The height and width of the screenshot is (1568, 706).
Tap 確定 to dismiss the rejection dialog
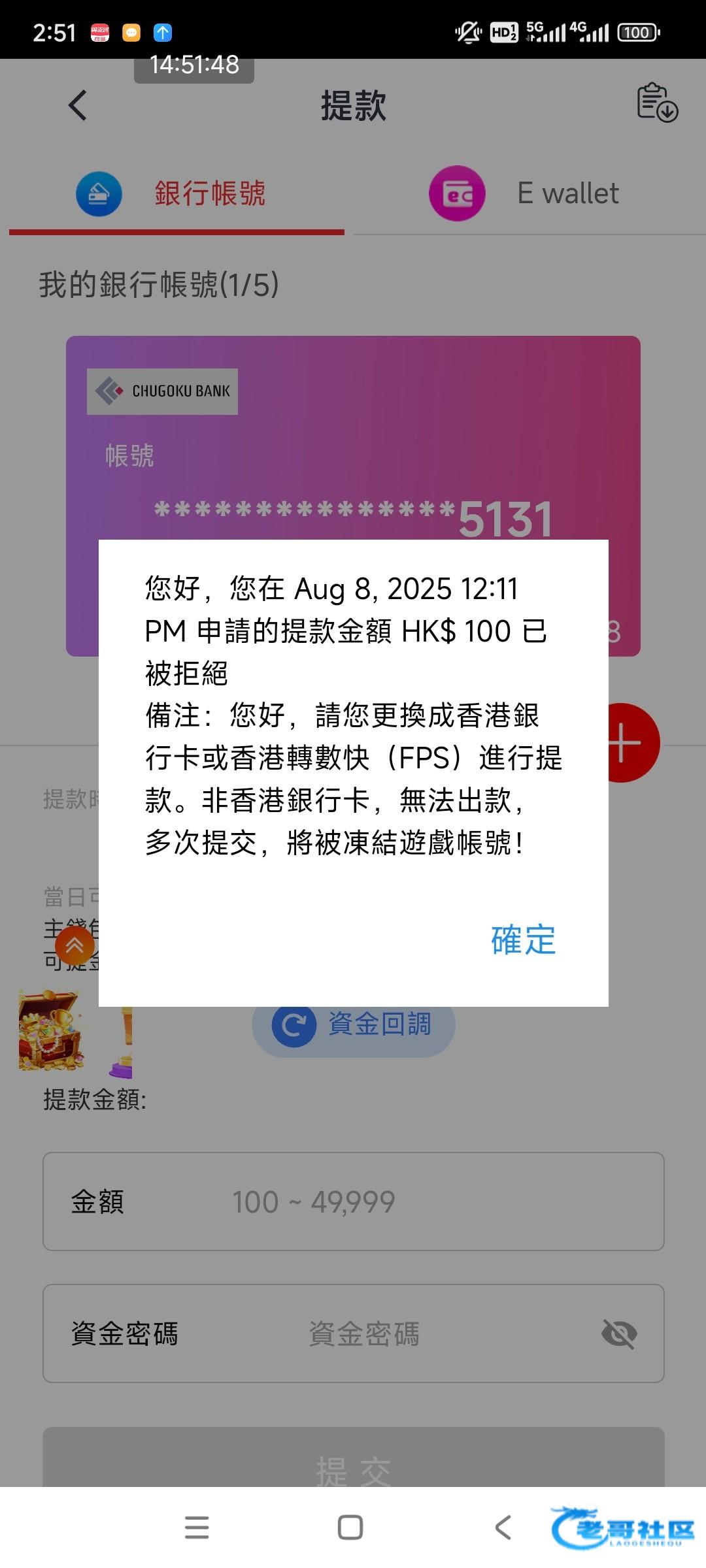(x=523, y=940)
